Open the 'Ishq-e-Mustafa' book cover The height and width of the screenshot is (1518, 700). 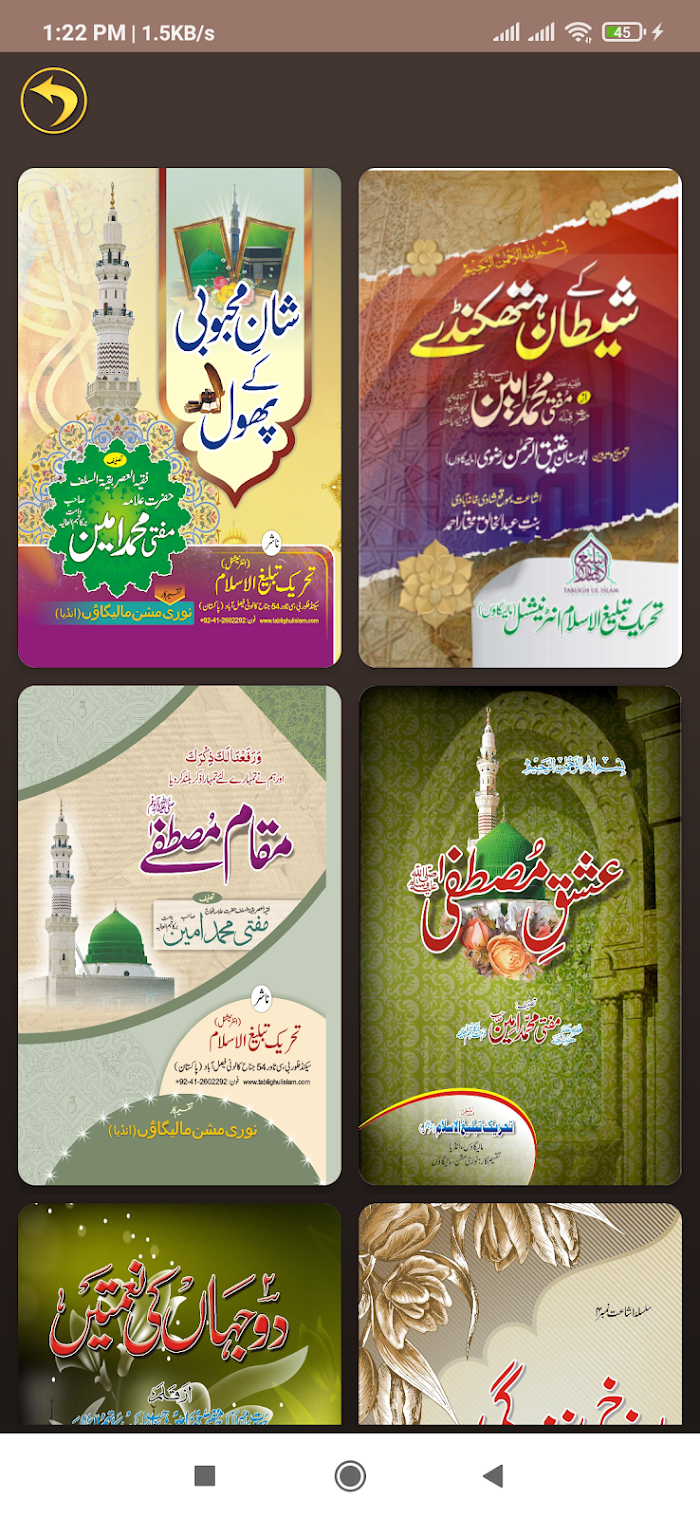[x=520, y=936]
